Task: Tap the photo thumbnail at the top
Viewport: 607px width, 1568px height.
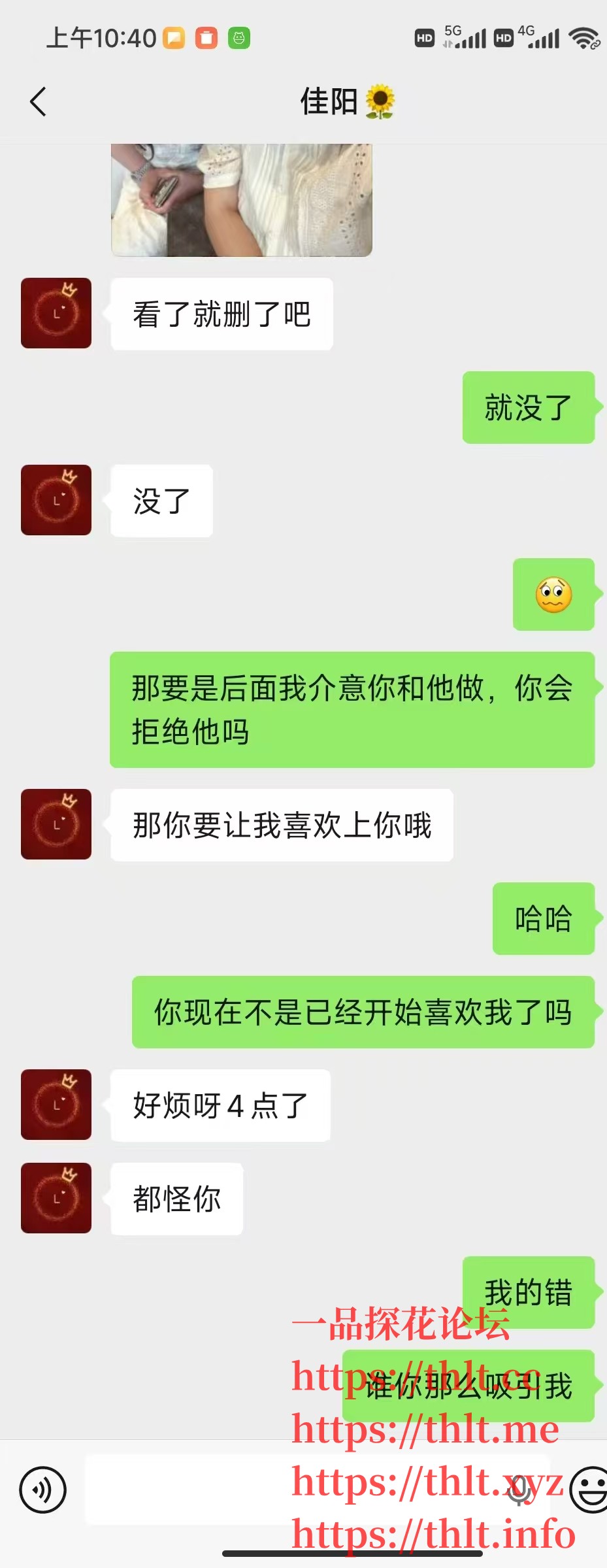Action: click(240, 196)
